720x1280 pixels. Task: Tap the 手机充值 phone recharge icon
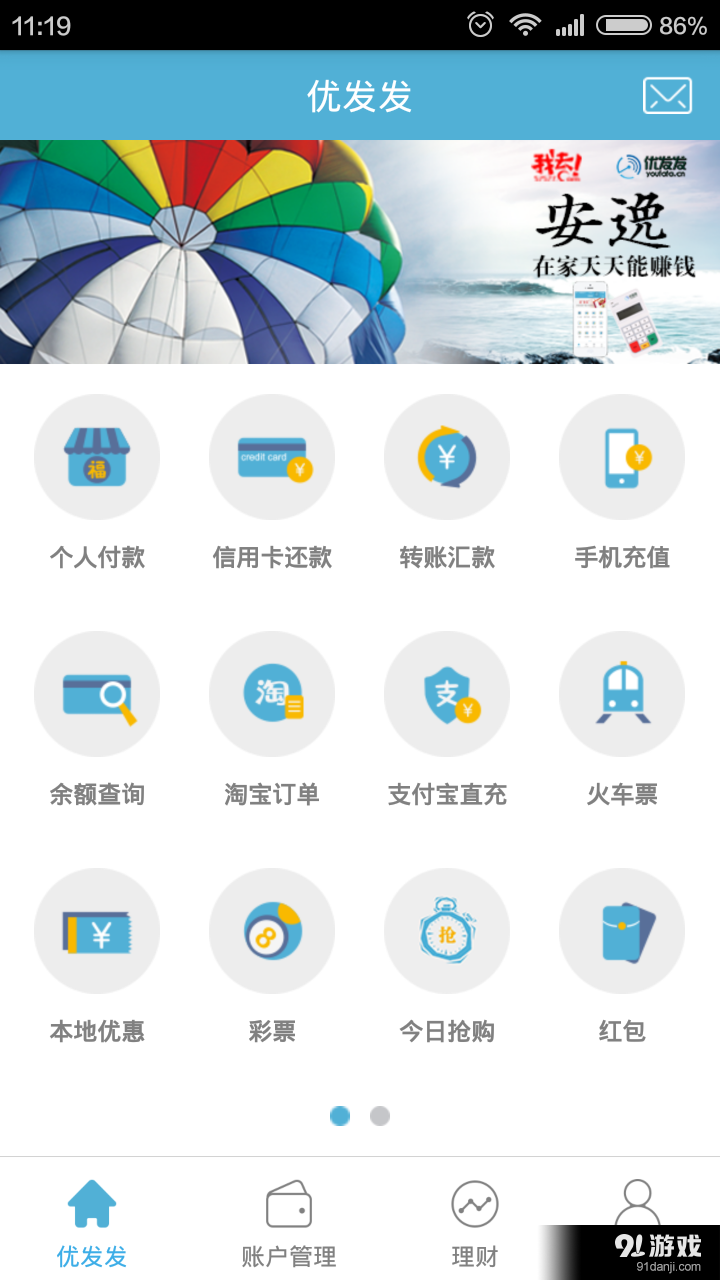622,457
